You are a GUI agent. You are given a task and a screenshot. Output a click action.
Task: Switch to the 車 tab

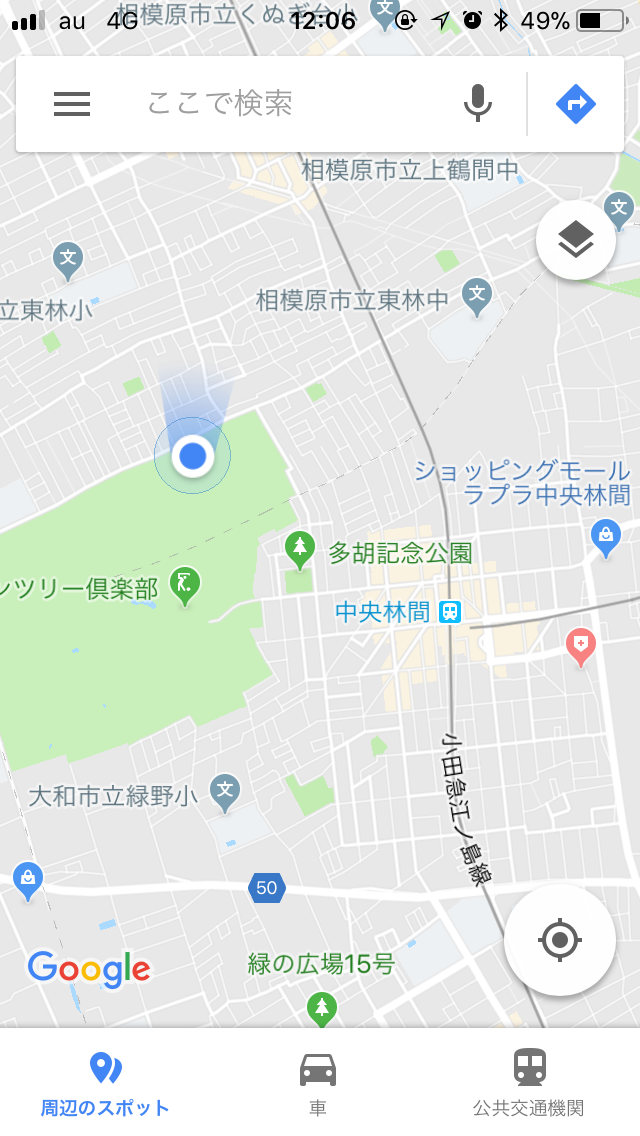point(318,1084)
